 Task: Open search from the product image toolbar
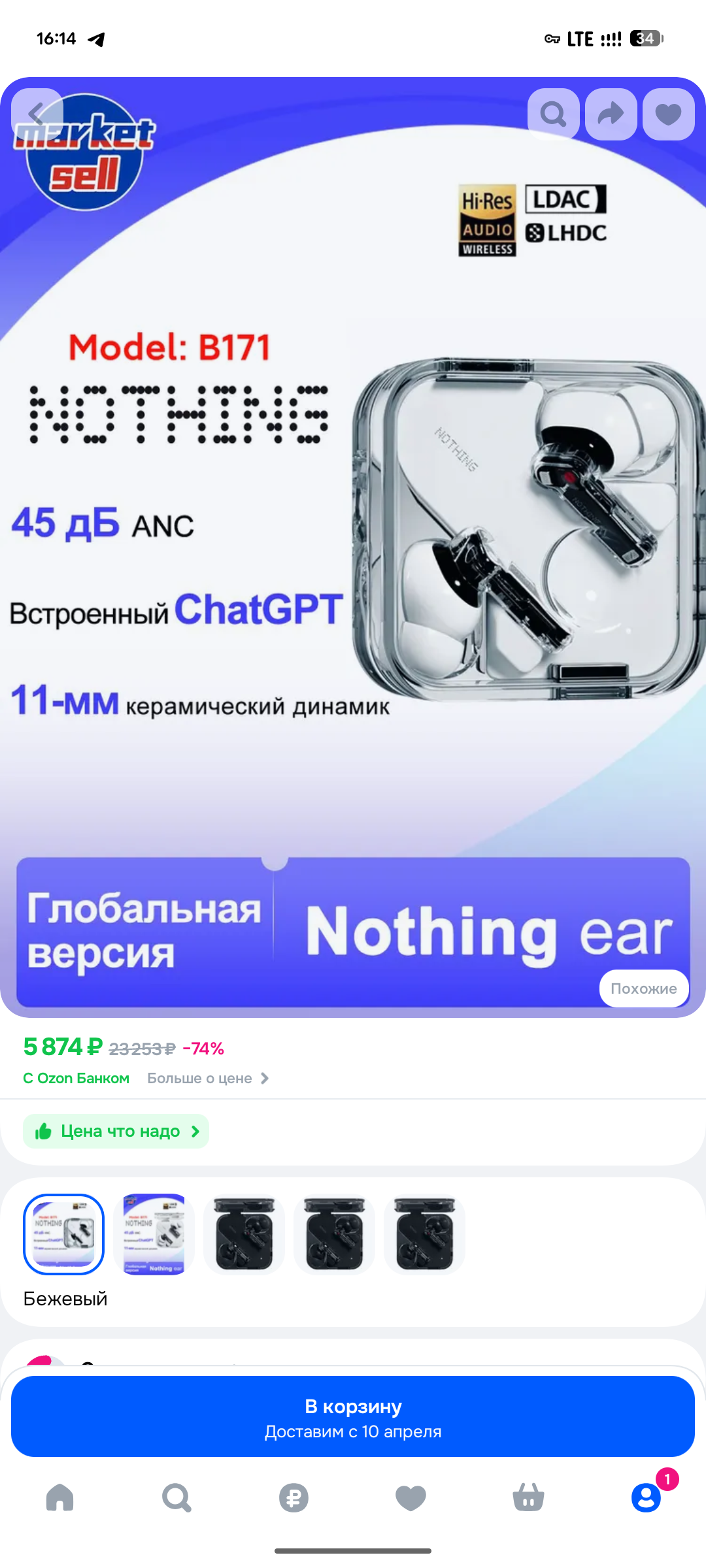[553, 114]
